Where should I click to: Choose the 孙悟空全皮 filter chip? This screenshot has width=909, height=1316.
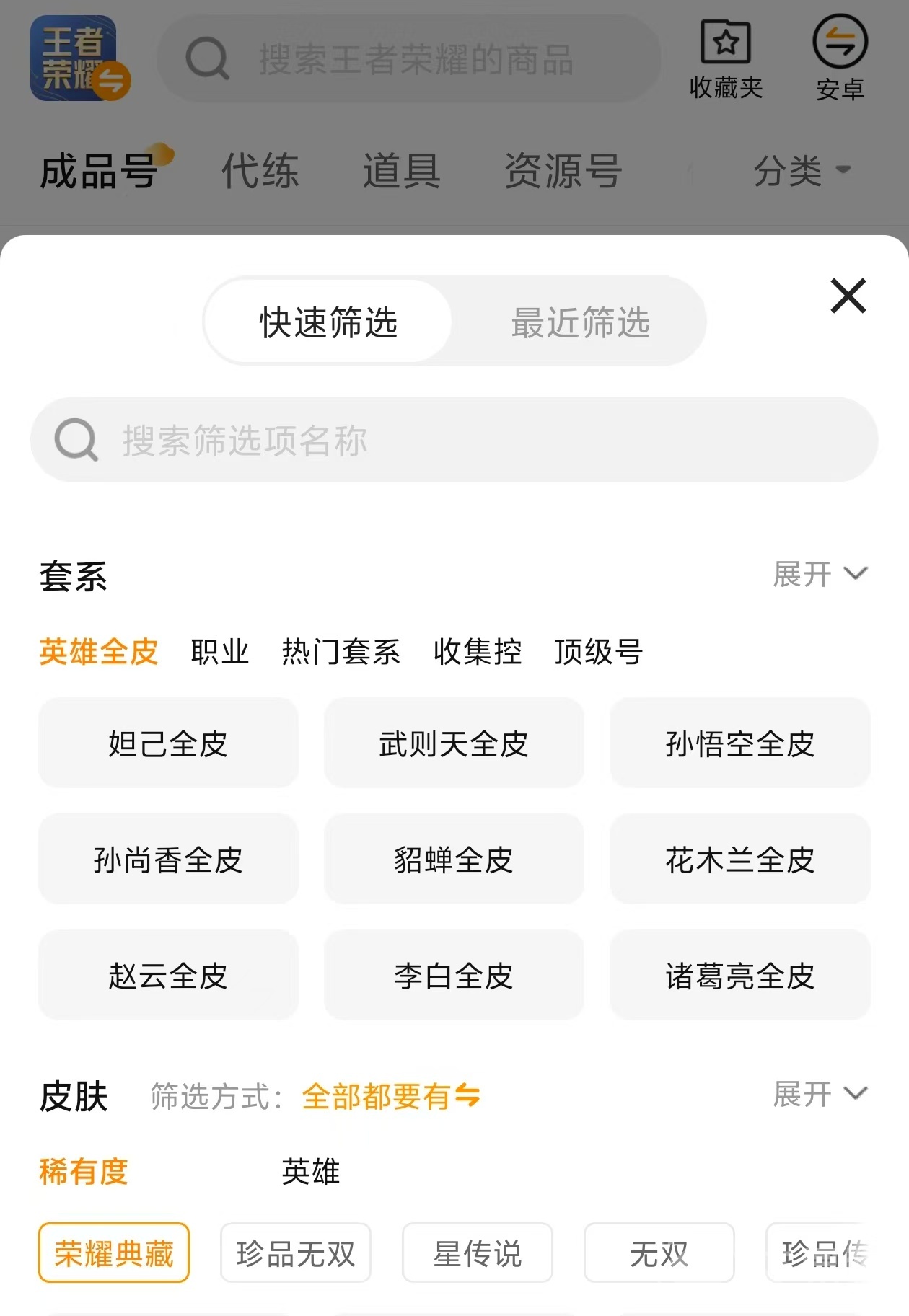coord(739,743)
